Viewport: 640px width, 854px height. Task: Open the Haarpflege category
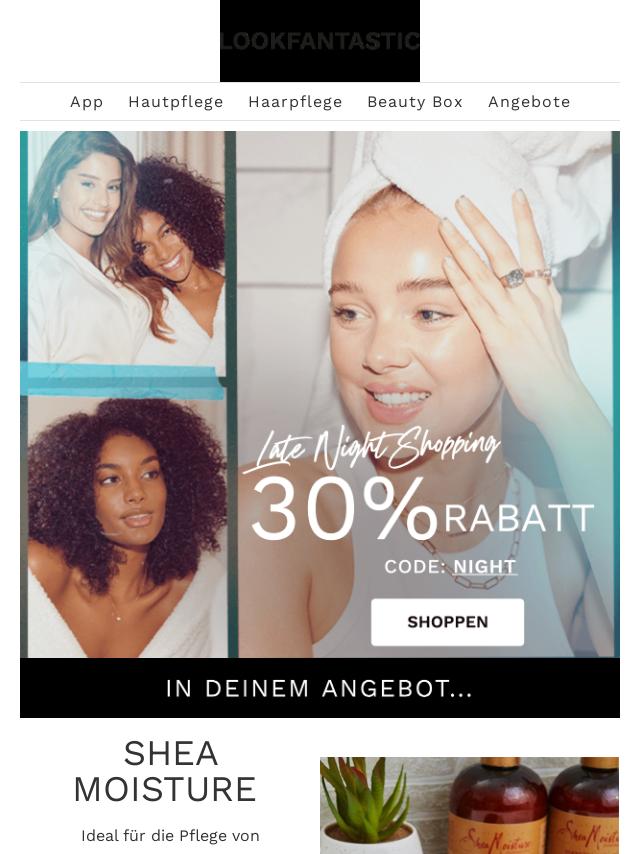point(295,102)
